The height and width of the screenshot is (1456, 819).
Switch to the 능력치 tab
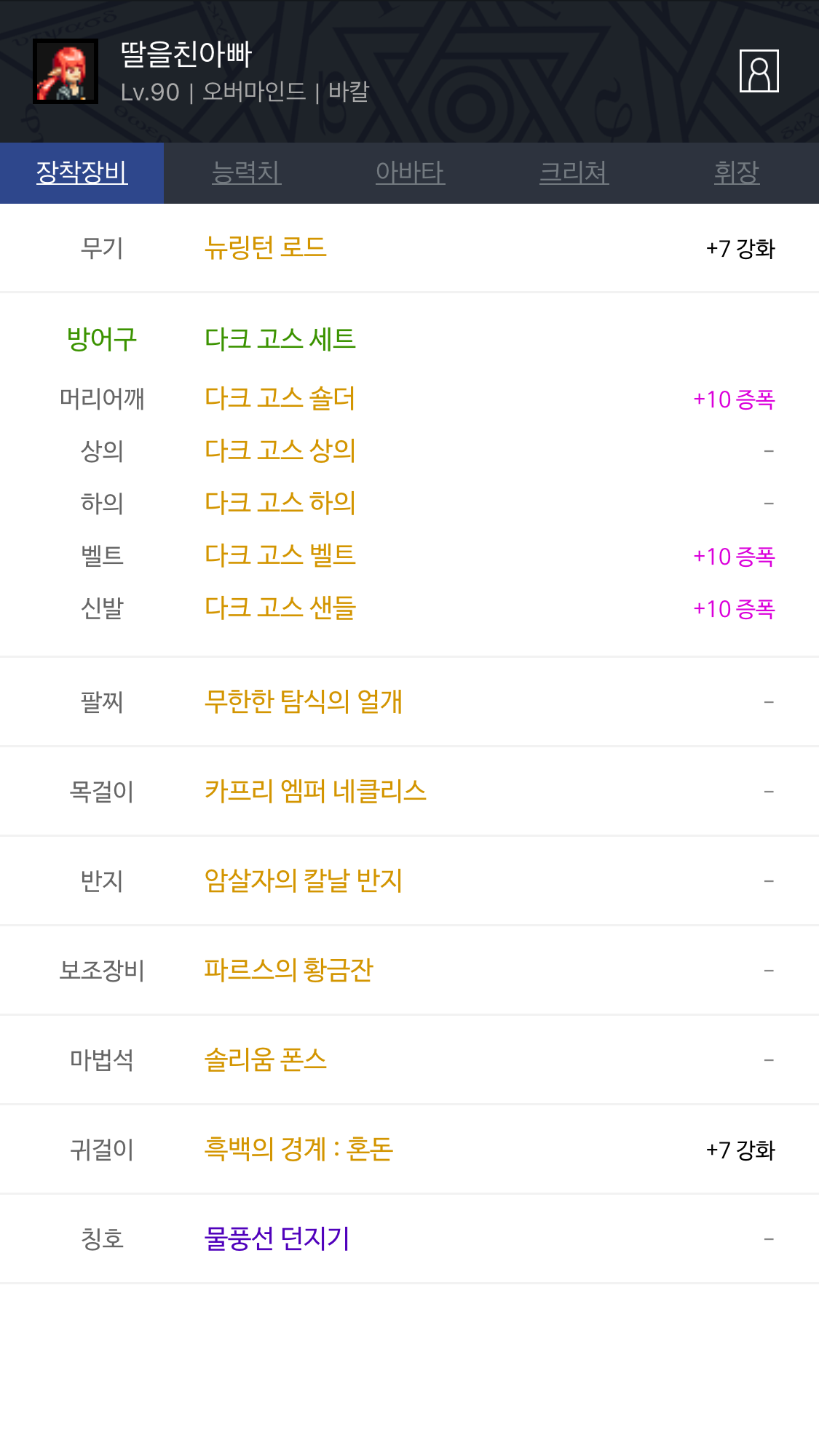(246, 173)
